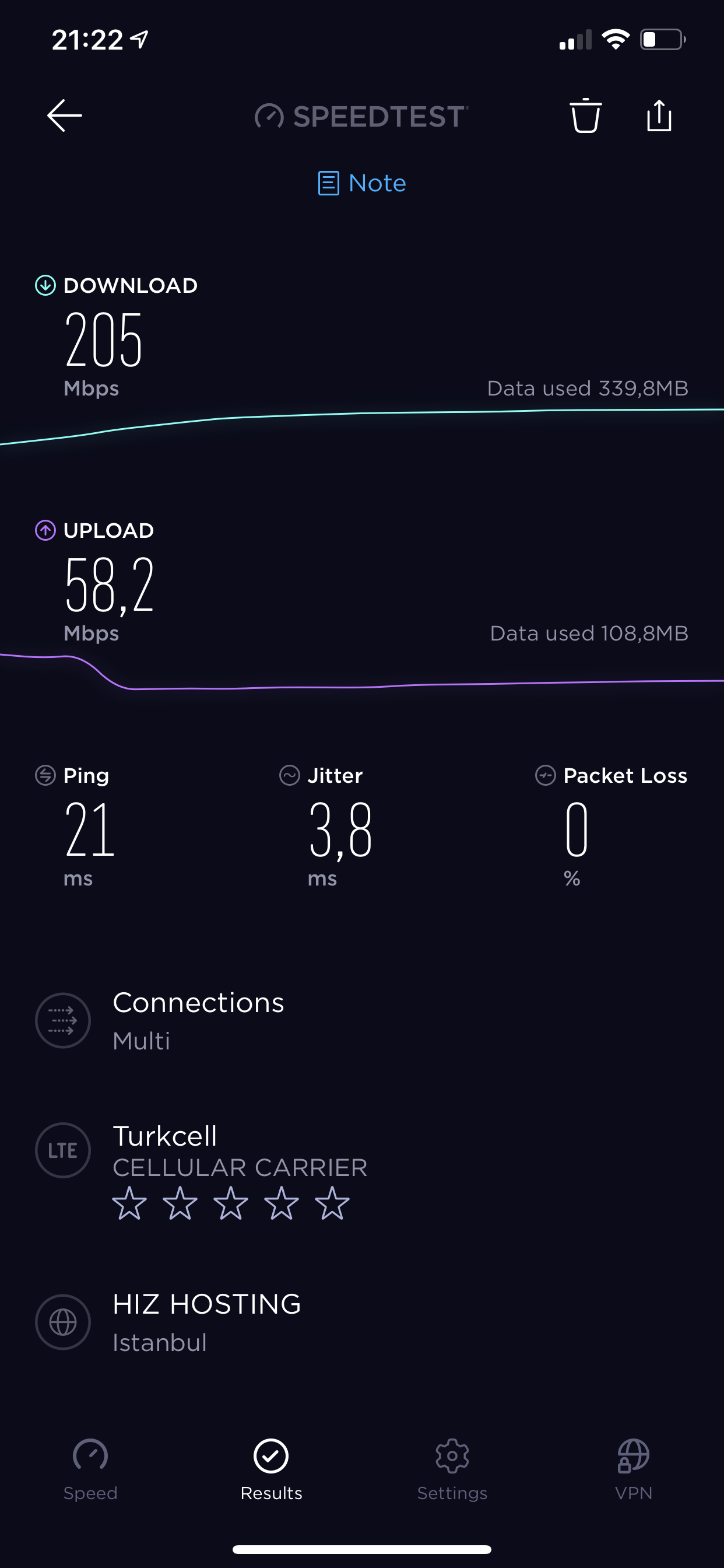Rate Turkcell with the fifth star
This screenshot has height=1568, width=724.
click(332, 1203)
